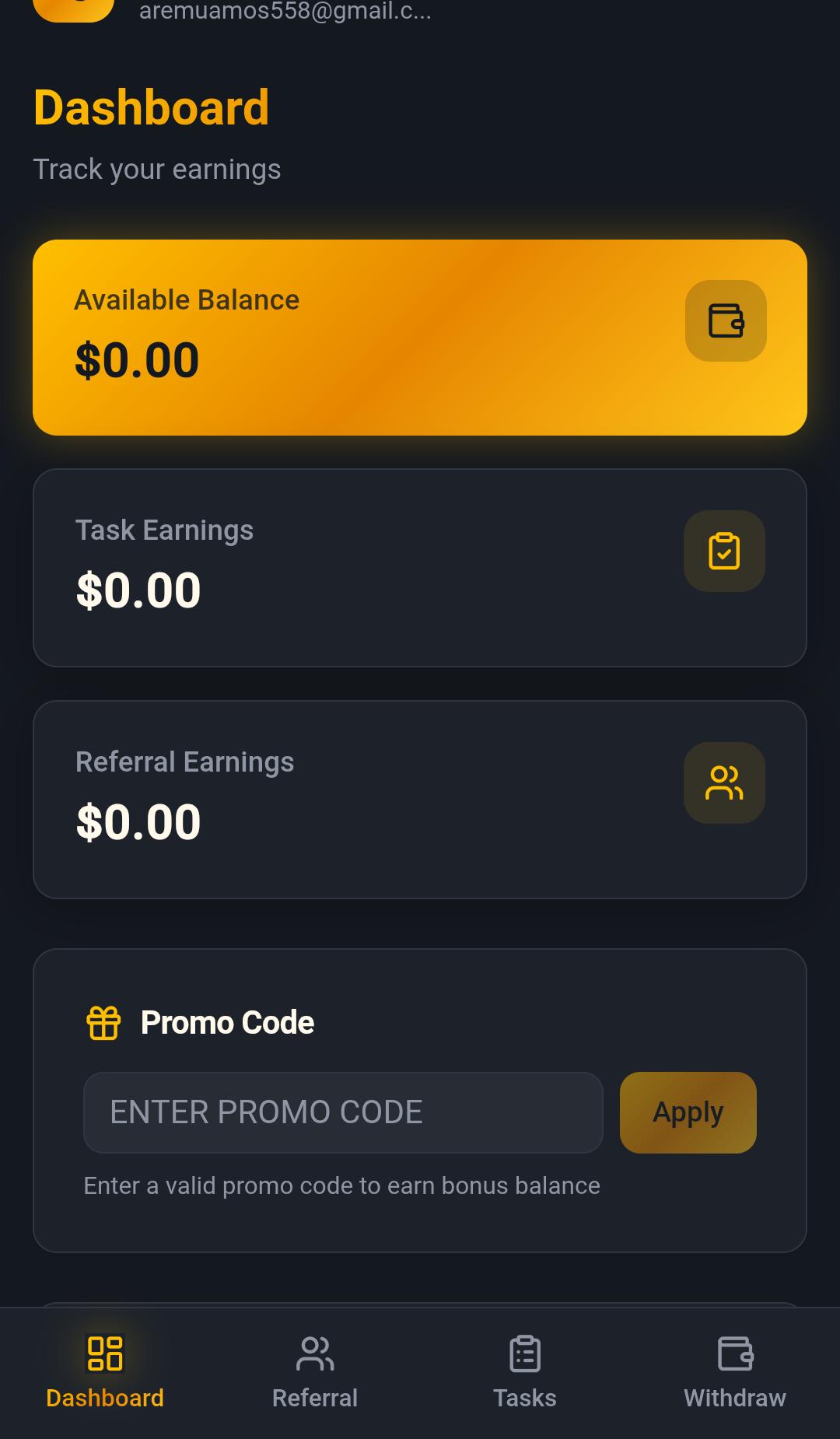Focus the Enter Promo Code field

tap(343, 1112)
